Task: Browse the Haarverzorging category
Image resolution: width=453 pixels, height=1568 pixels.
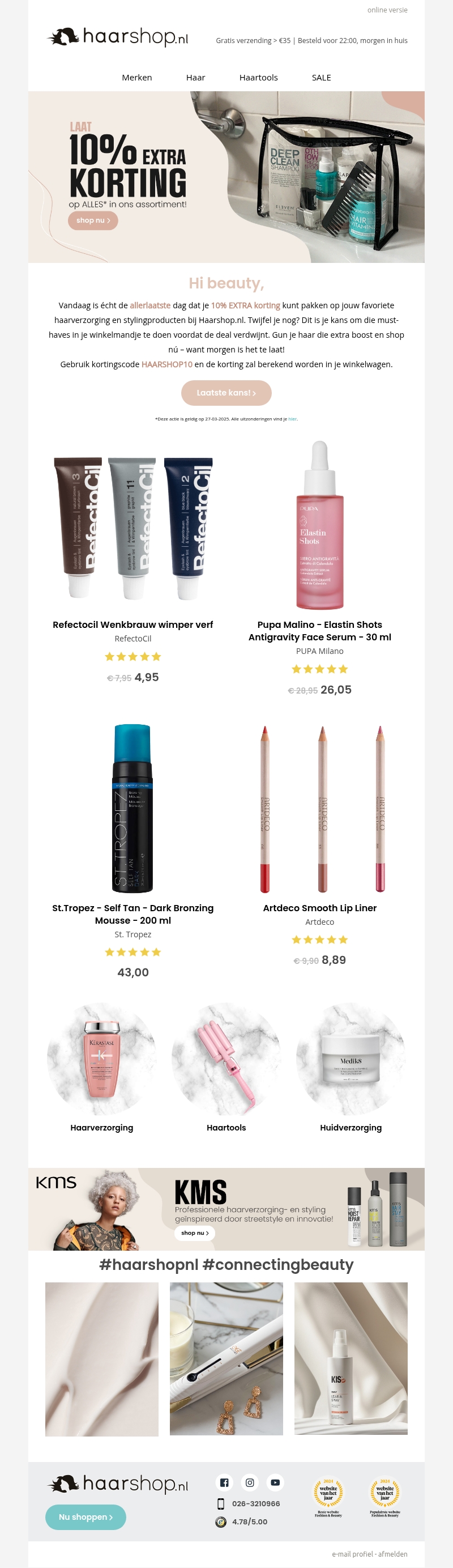Action: pos(101,1127)
